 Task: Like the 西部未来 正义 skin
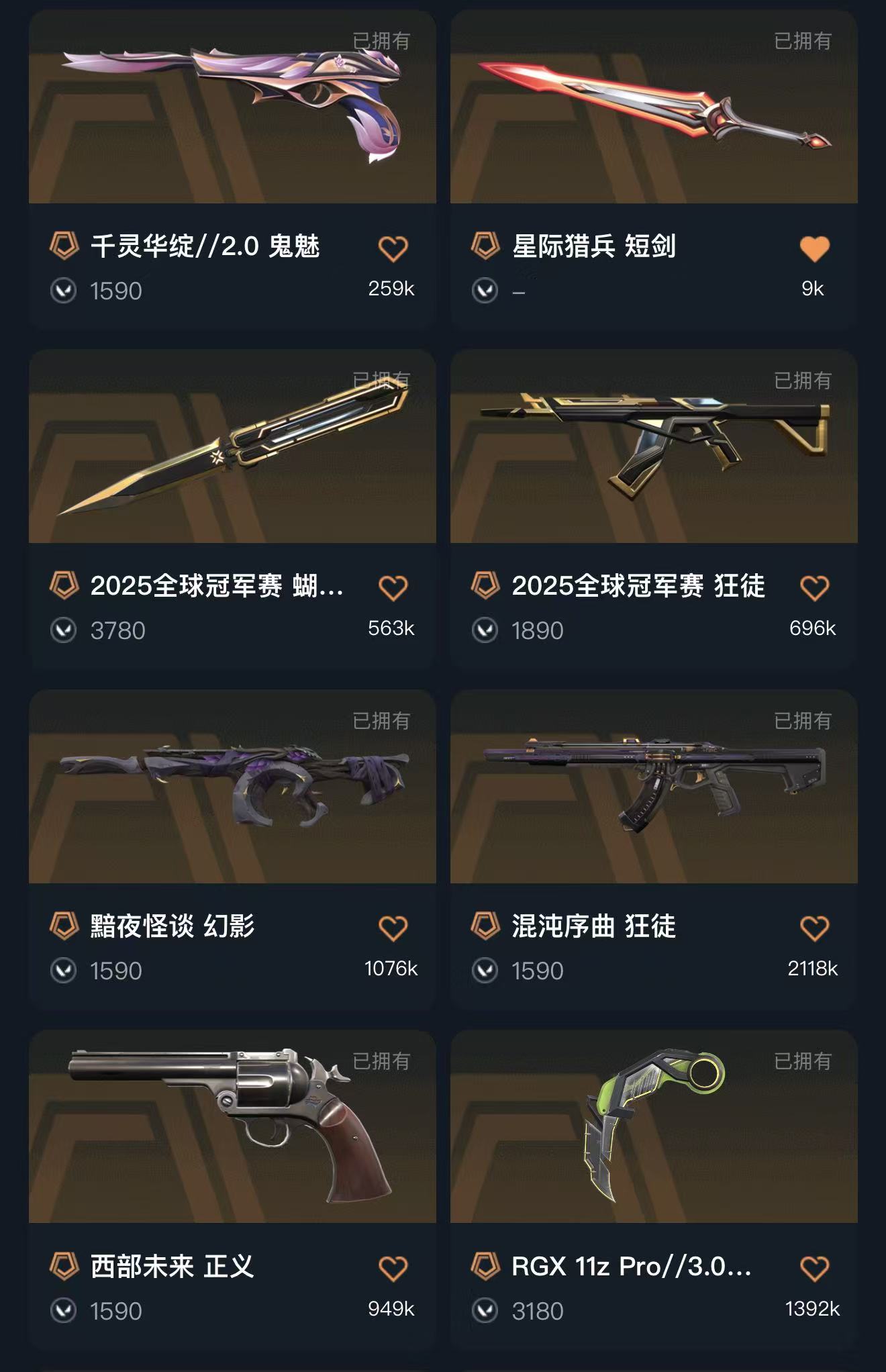(393, 1269)
